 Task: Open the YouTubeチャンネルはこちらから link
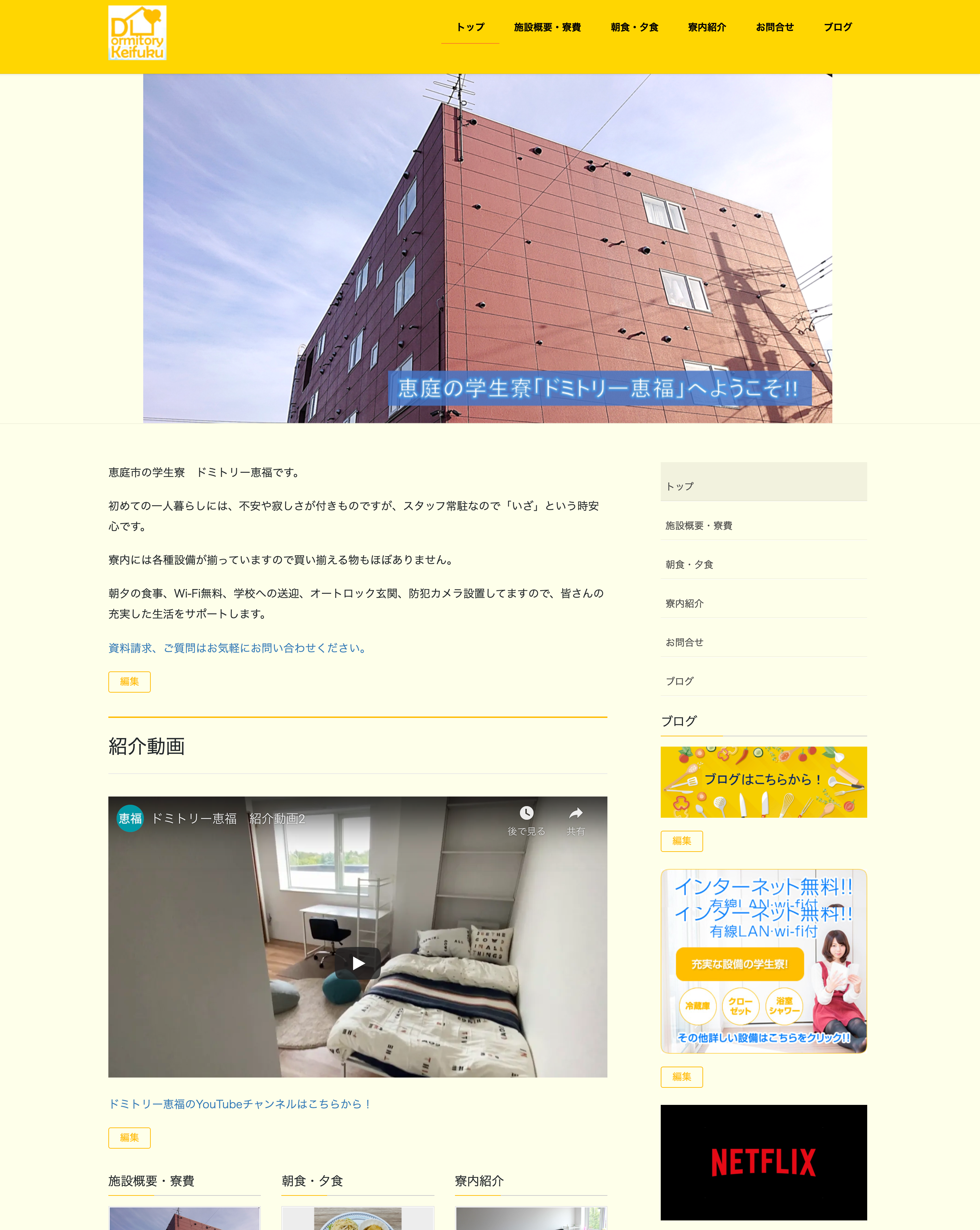pyautogui.click(x=240, y=1104)
